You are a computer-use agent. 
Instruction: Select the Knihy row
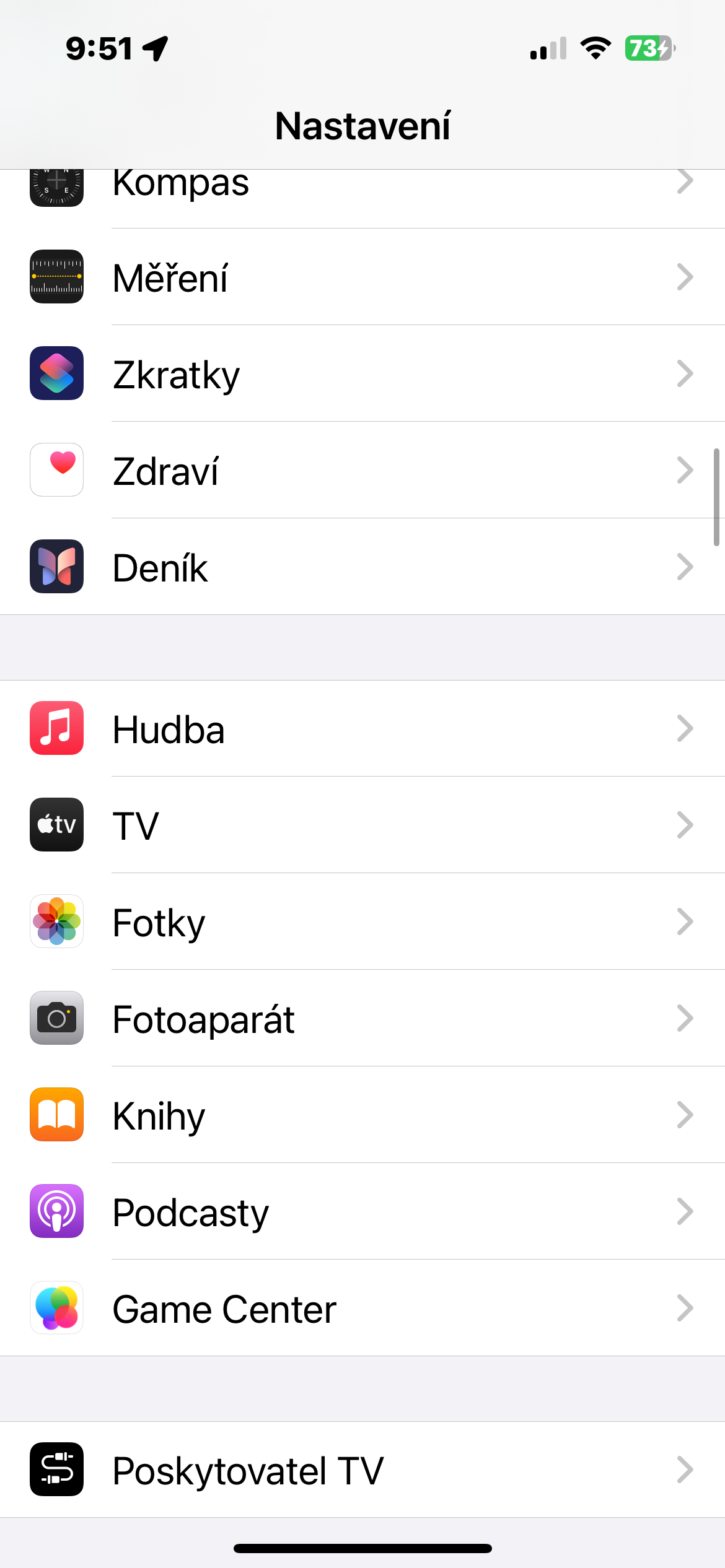(362, 1115)
